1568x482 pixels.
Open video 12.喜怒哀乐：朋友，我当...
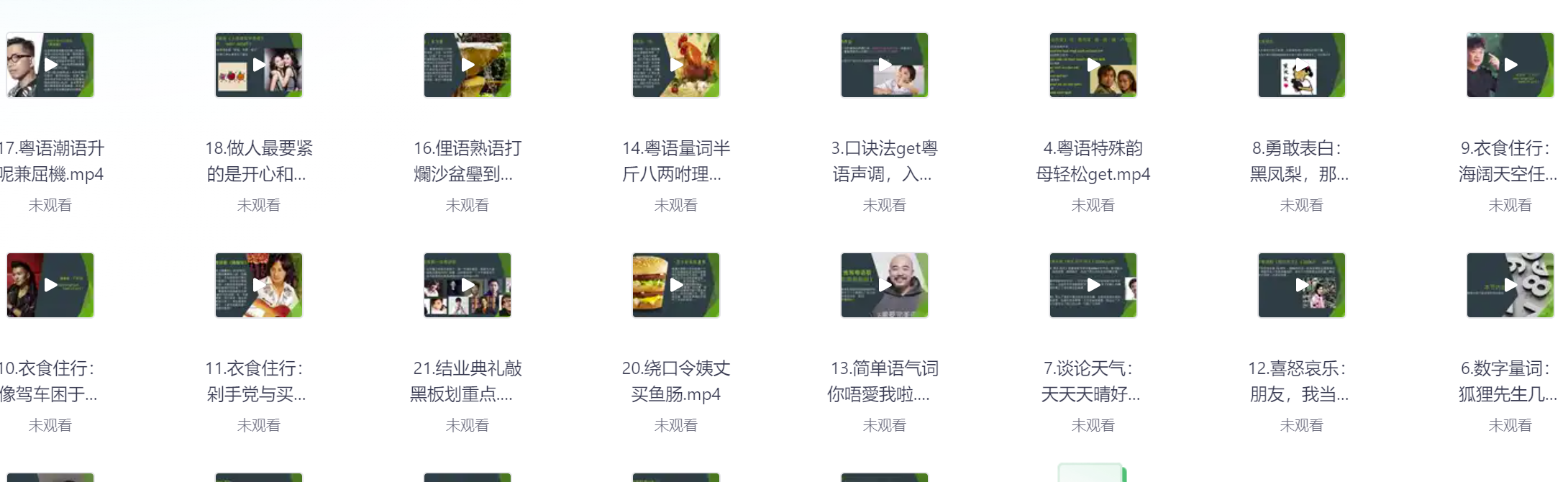click(x=1302, y=286)
